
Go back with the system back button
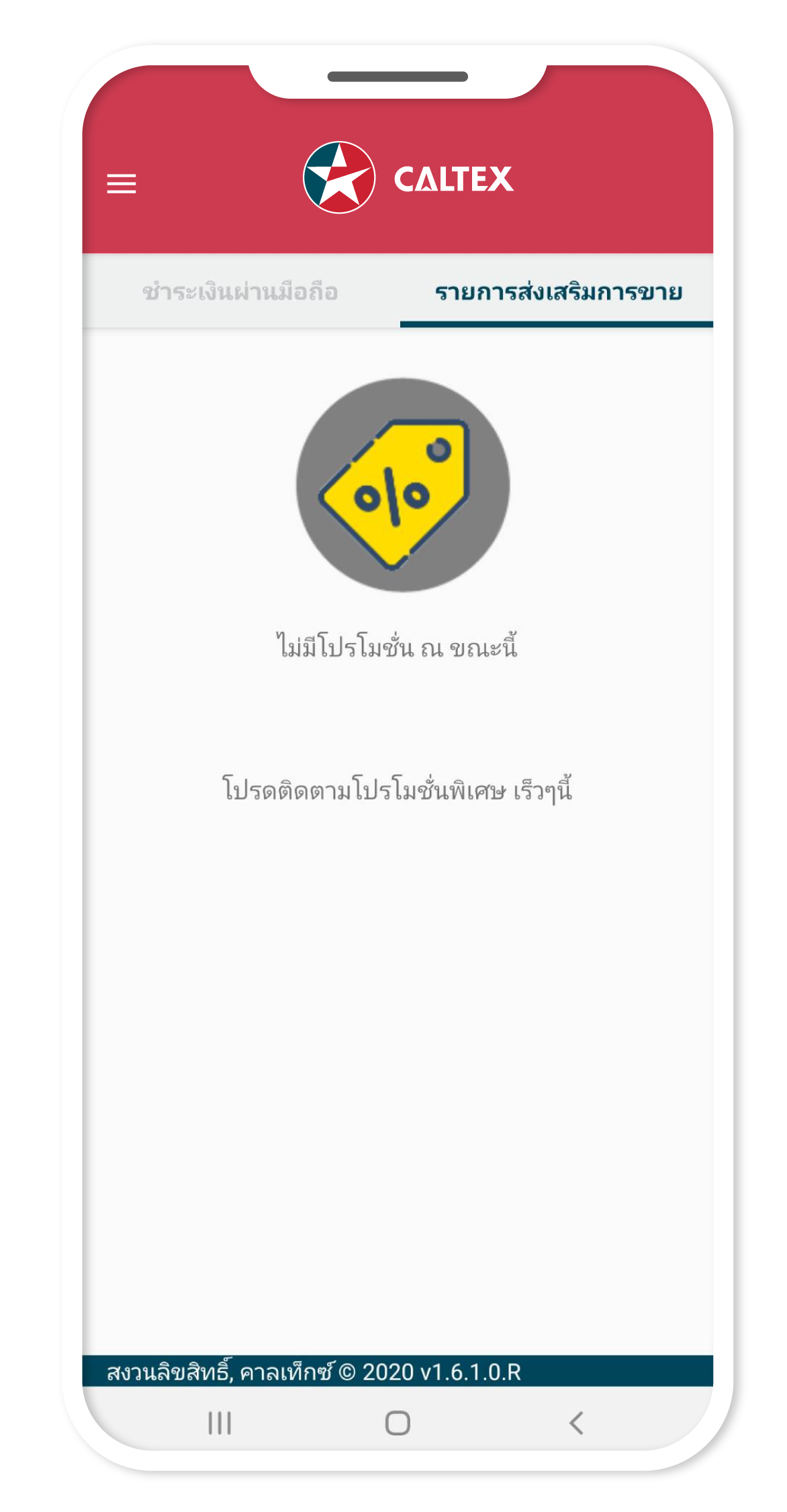pos(576,1422)
